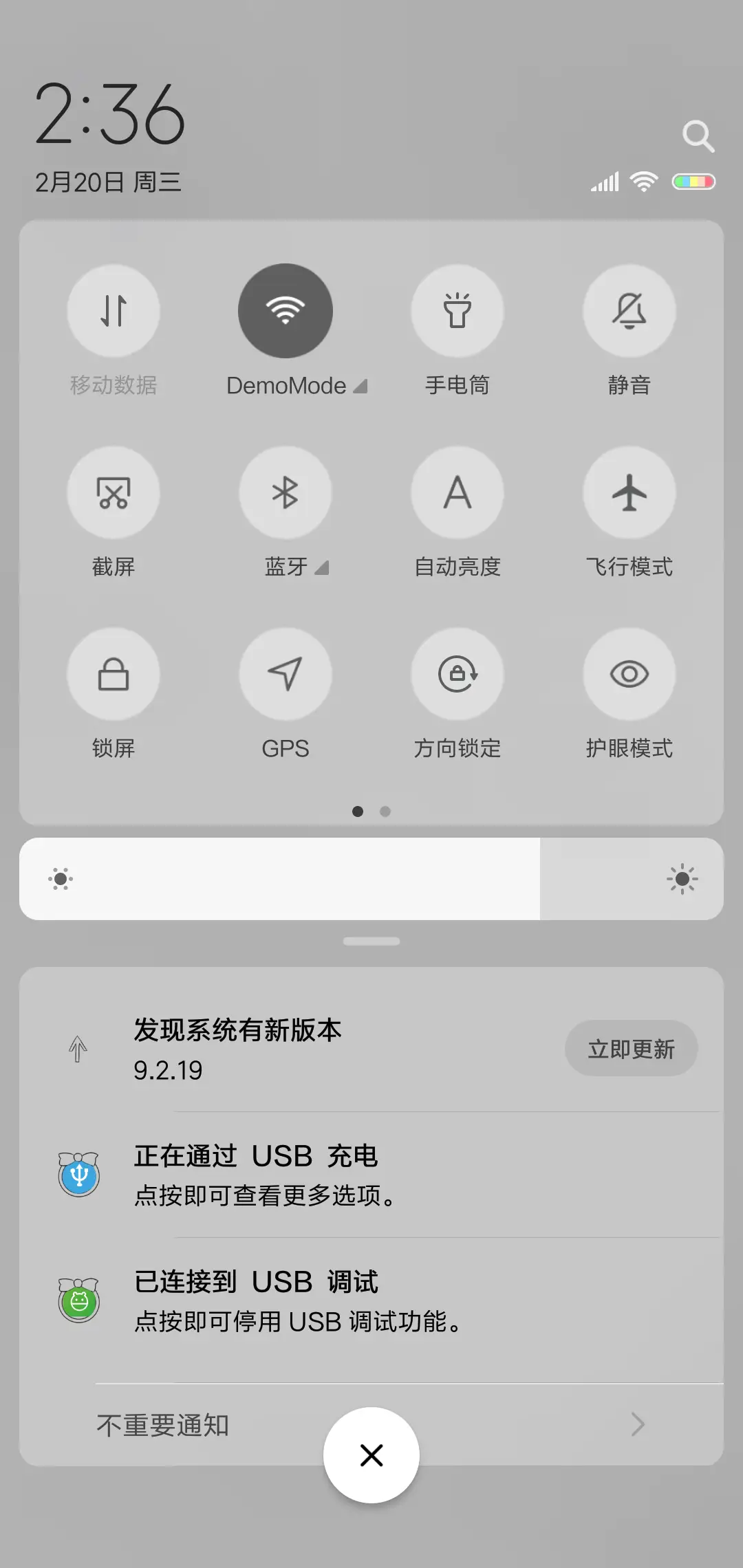Switch to the second quick settings page

coord(385,812)
